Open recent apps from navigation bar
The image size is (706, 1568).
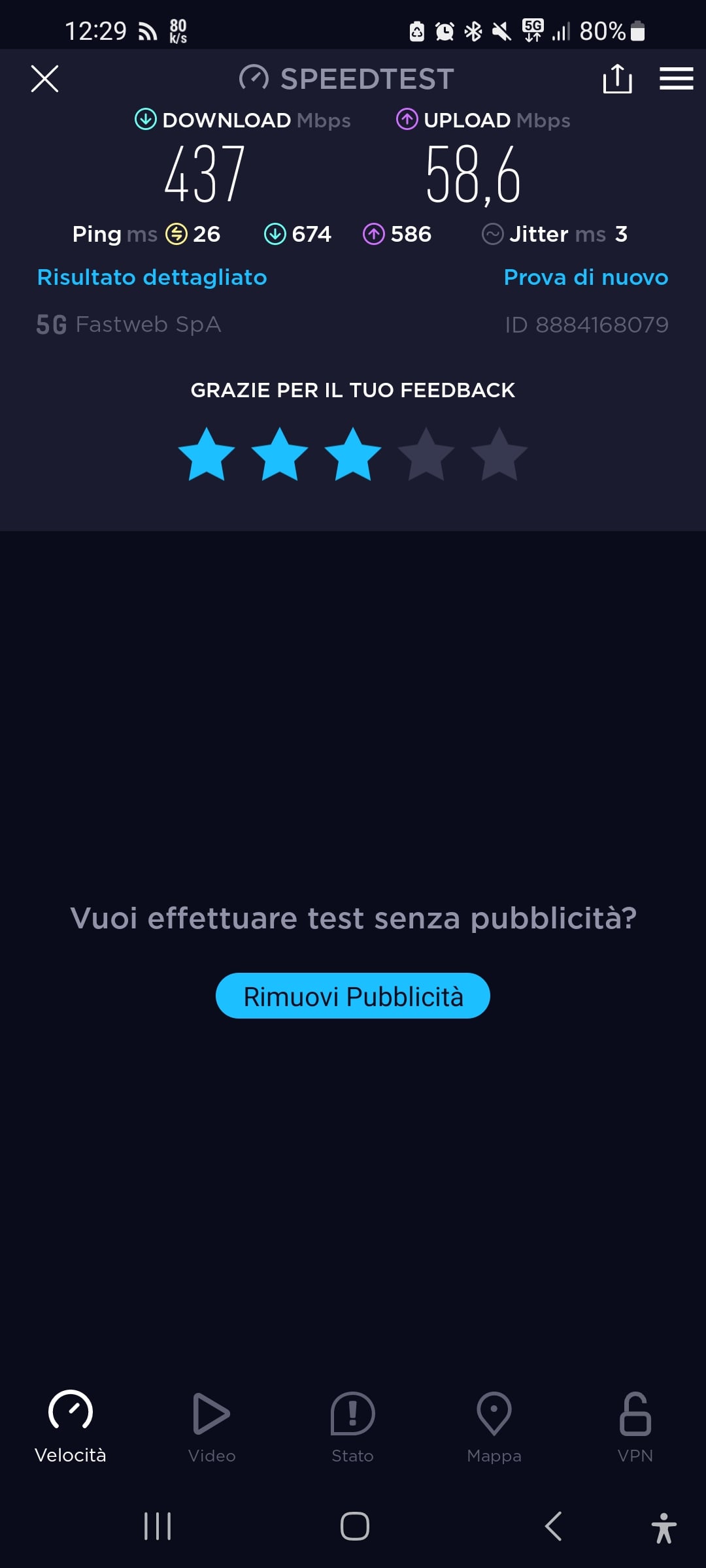click(158, 1527)
